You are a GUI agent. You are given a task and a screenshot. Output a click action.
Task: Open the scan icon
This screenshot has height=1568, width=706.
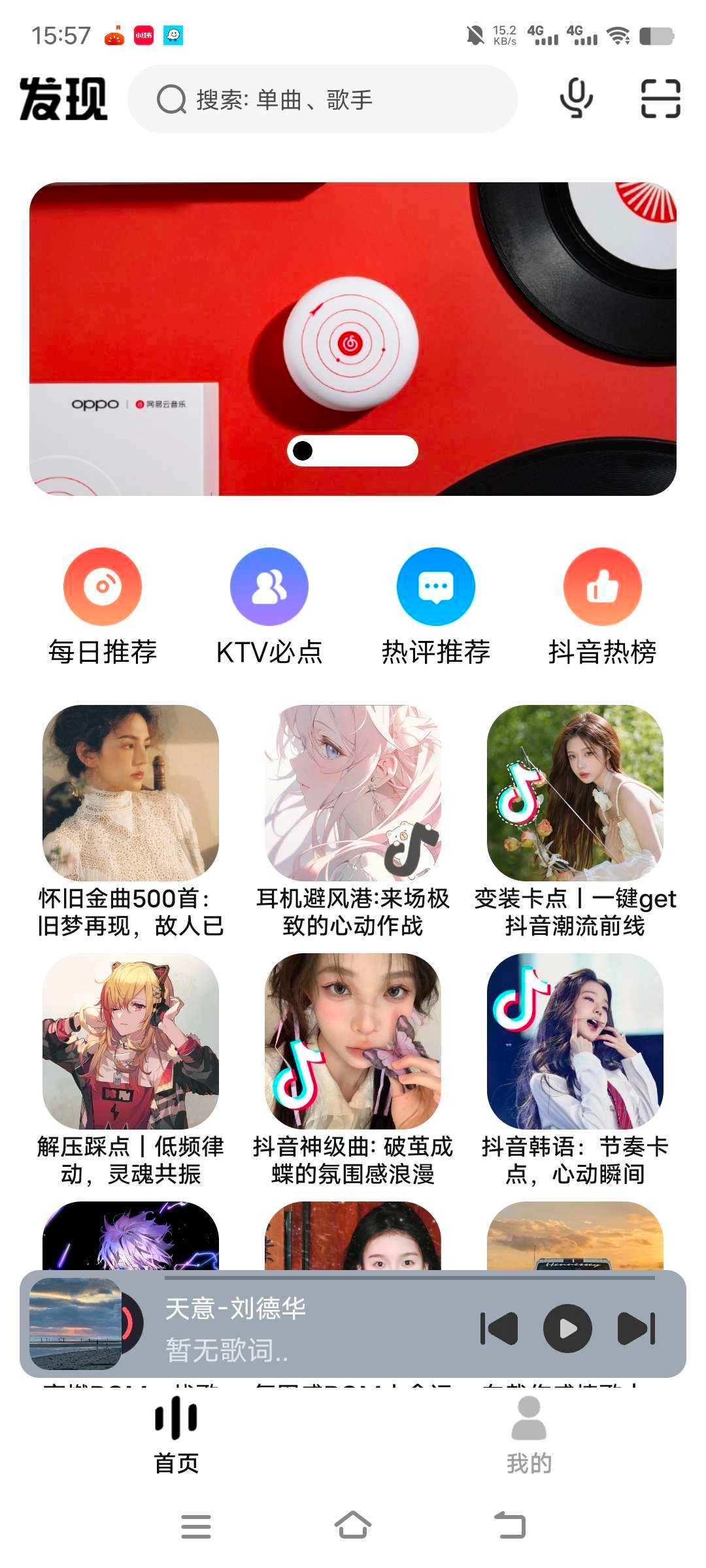tap(660, 99)
